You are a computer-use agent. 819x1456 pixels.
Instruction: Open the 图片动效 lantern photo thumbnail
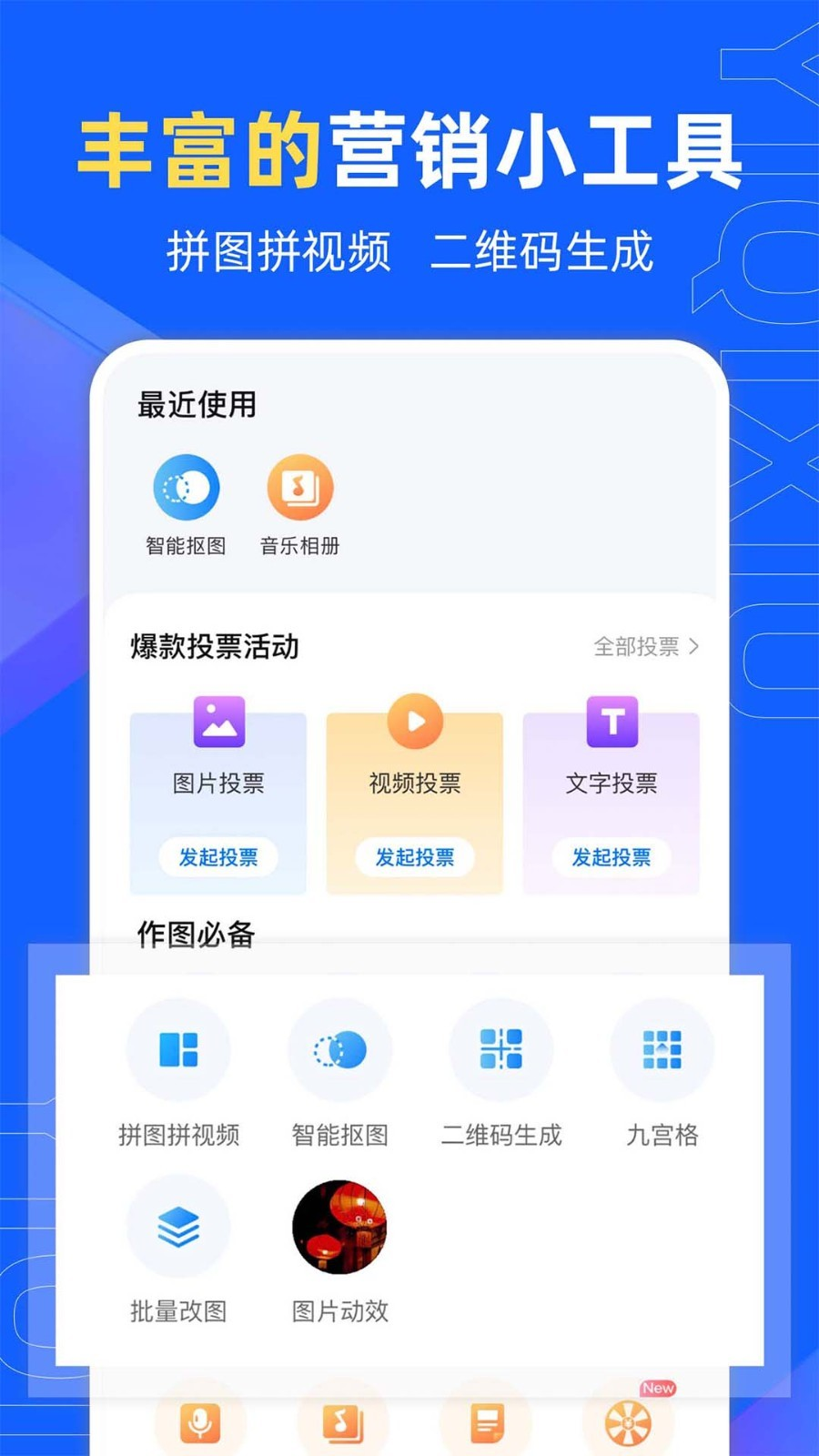click(339, 1225)
